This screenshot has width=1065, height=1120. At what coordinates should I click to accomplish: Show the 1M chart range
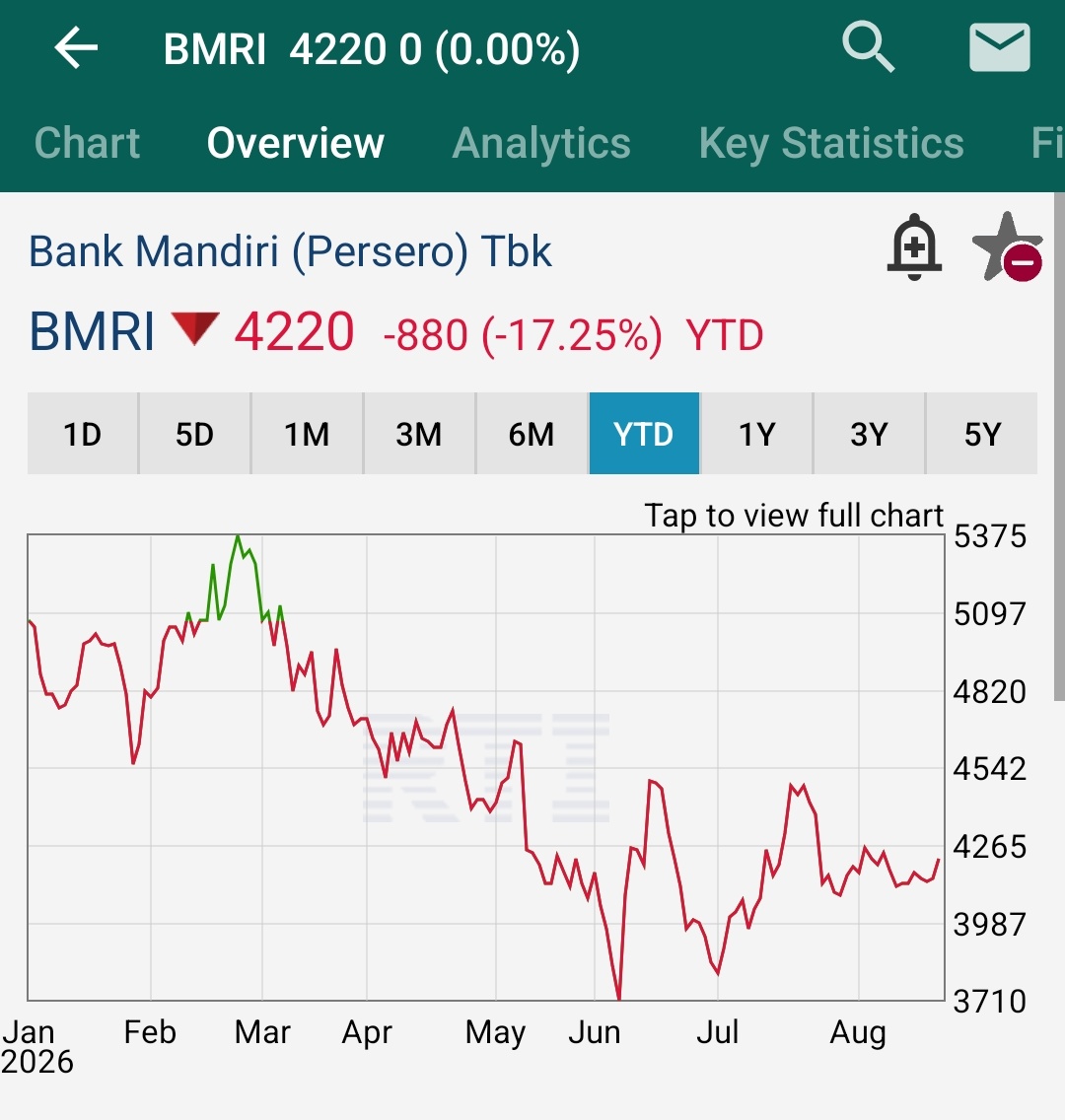(x=307, y=434)
